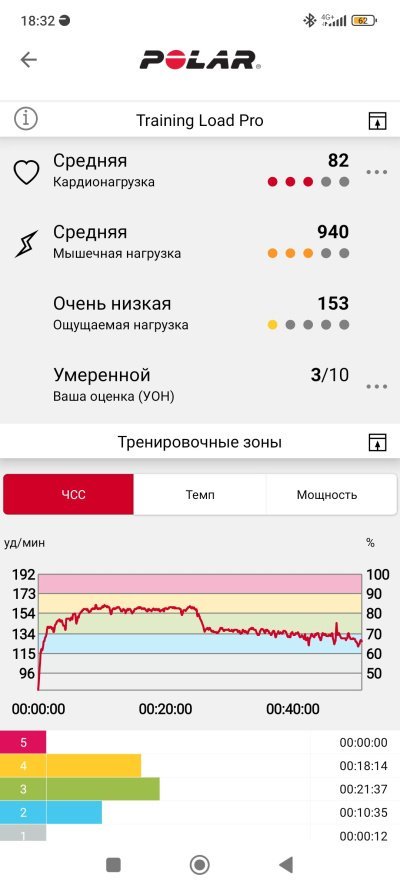
Task: Open more options for Ваша оценка (УОН)
Action: coord(377,386)
